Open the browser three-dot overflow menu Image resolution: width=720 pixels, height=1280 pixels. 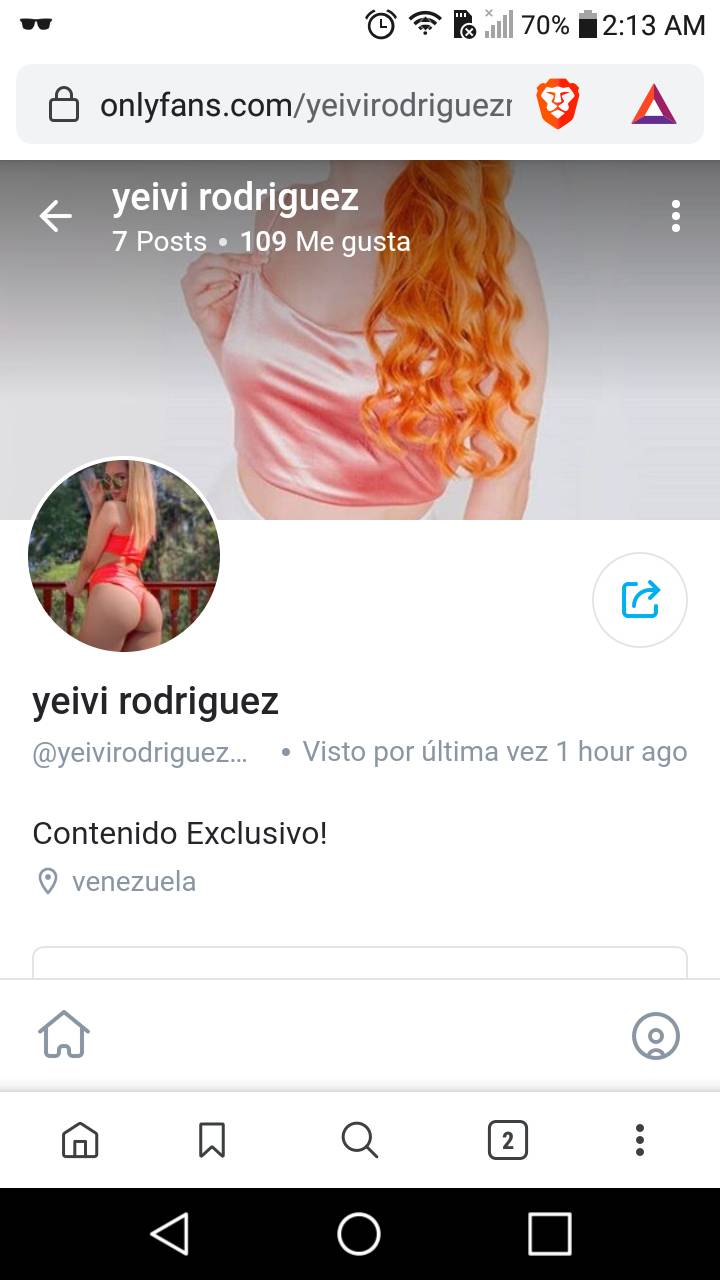(x=638, y=1139)
